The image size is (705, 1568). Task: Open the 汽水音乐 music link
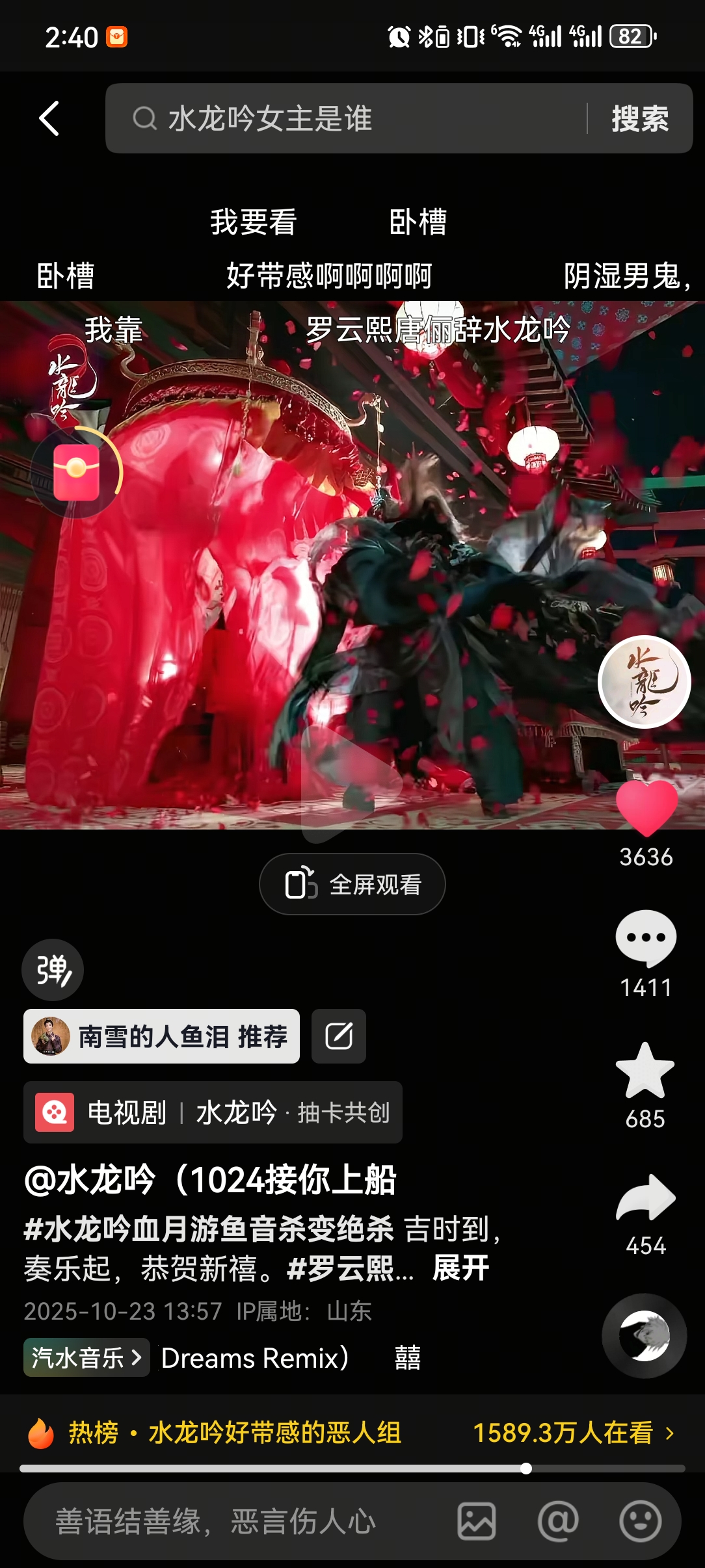(x=86, y=1357)
